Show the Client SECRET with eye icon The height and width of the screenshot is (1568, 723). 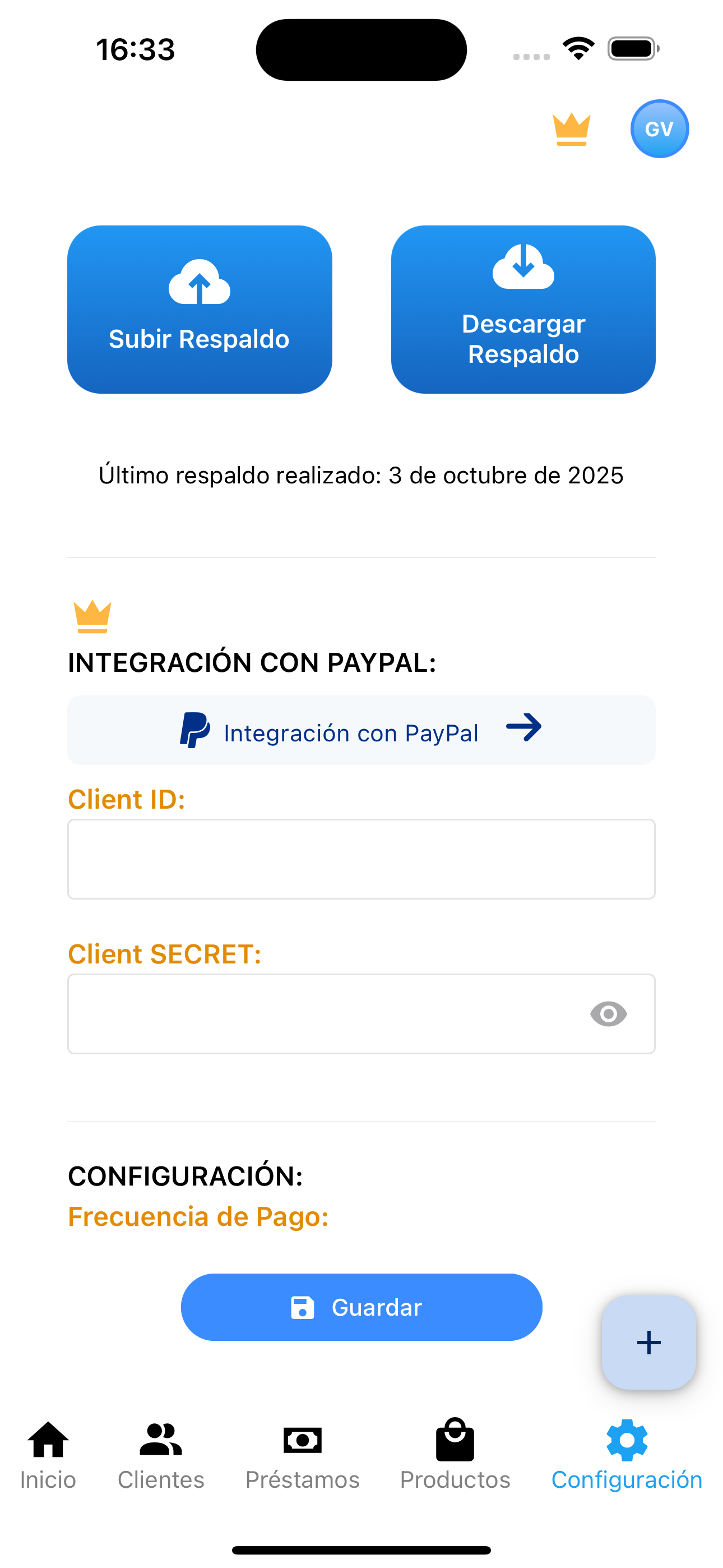(608, 1014)
